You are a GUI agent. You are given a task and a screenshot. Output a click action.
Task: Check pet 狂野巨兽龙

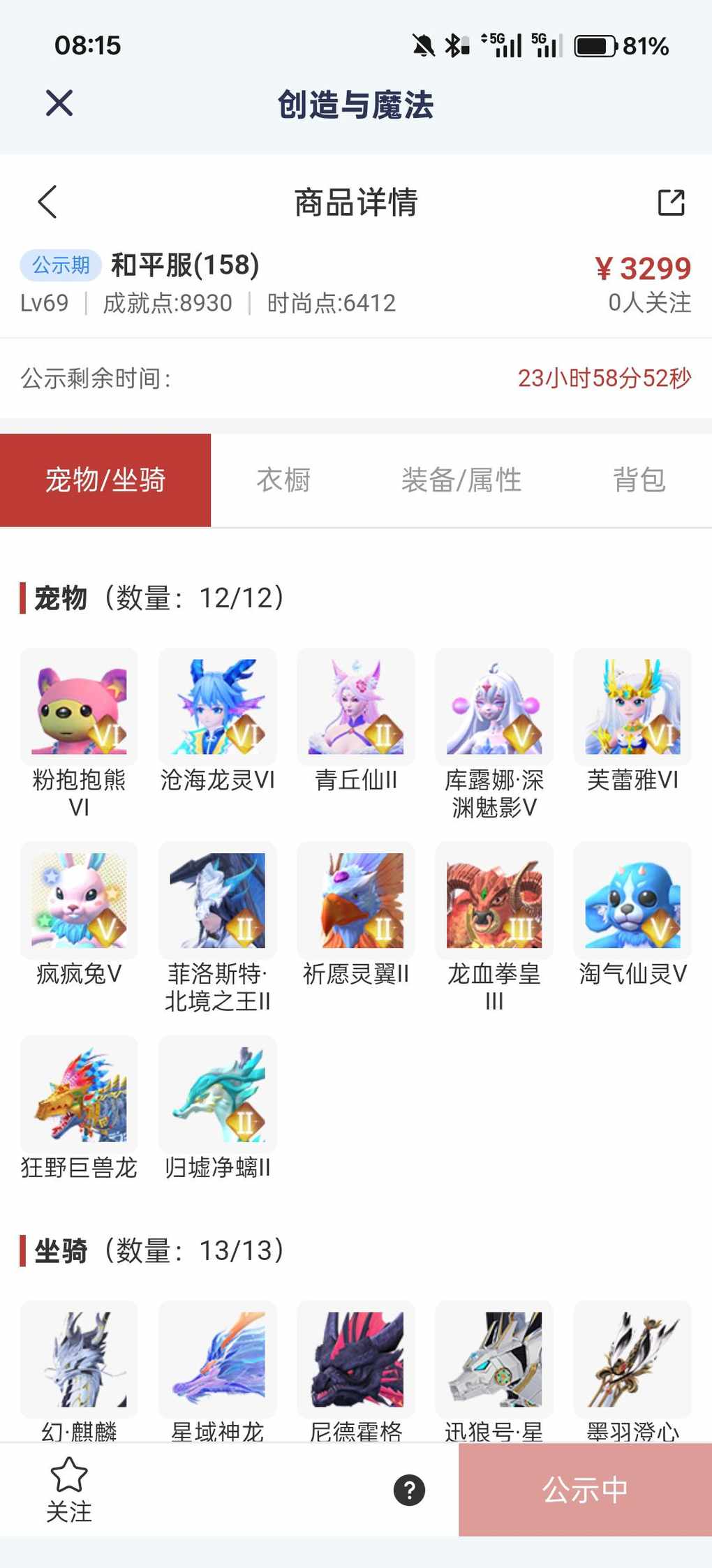click(79, 1094)
